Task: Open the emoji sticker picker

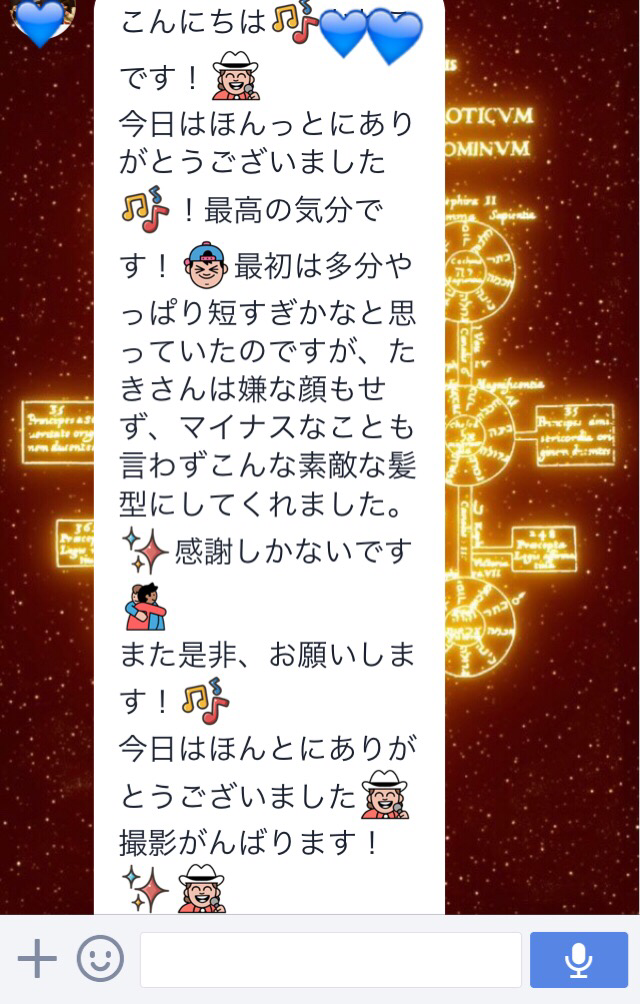Action: click(x=100, y=959)
